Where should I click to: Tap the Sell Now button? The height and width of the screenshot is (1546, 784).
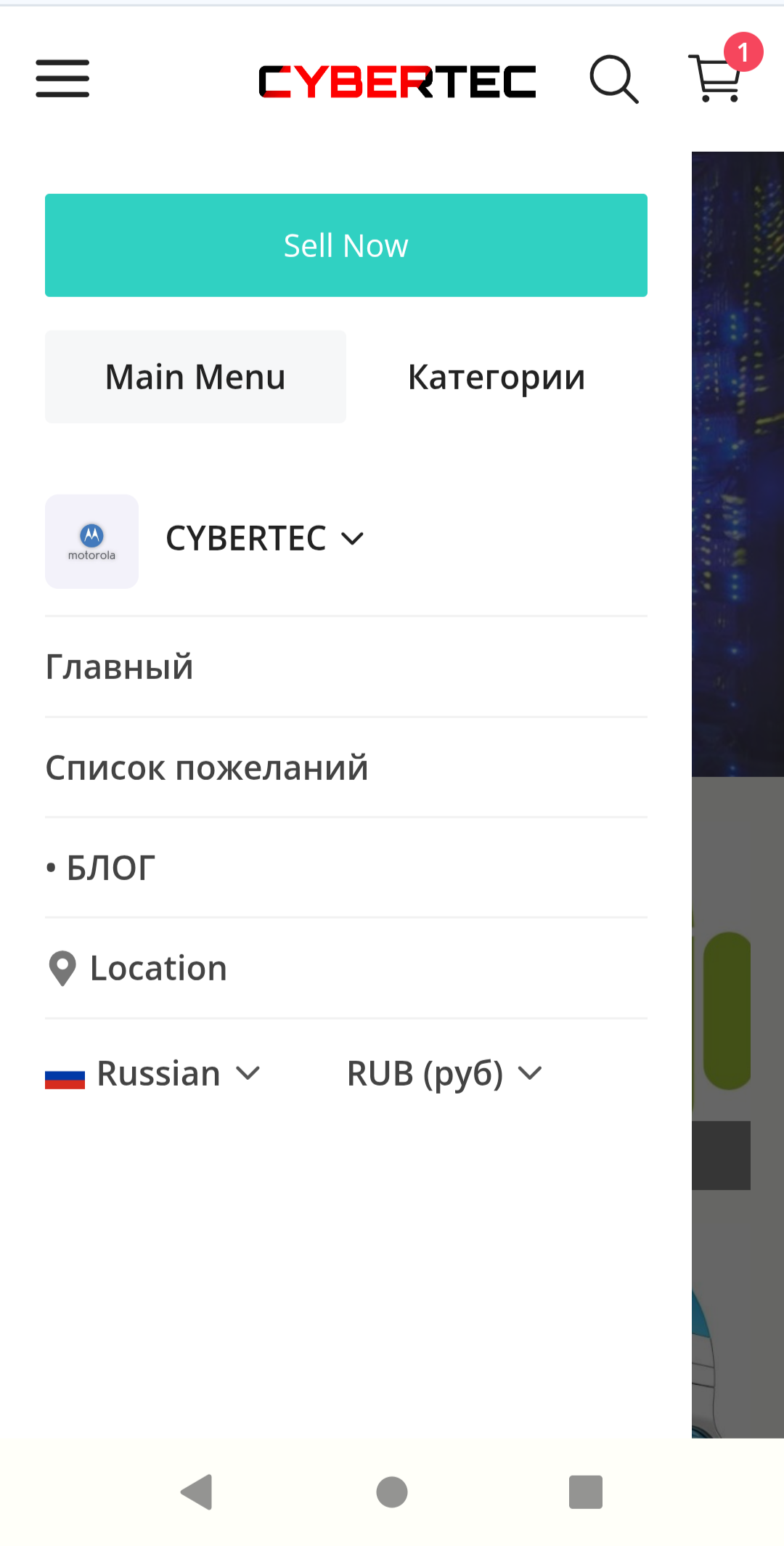(346, 245)
